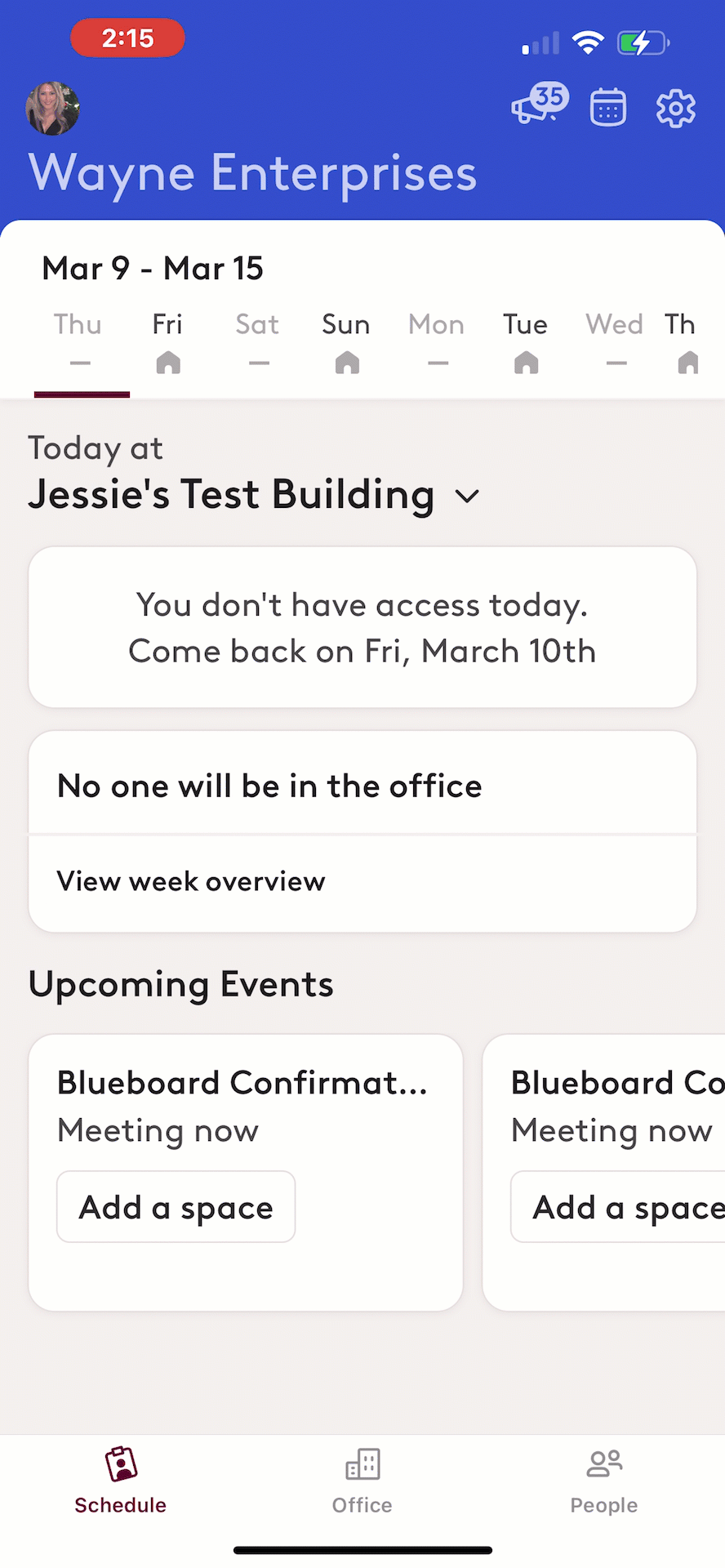Image resolution: width=725 pixels, height=1568 pixels.
Task: Select Sun in the week strip
Action: (x=346, y=343)
